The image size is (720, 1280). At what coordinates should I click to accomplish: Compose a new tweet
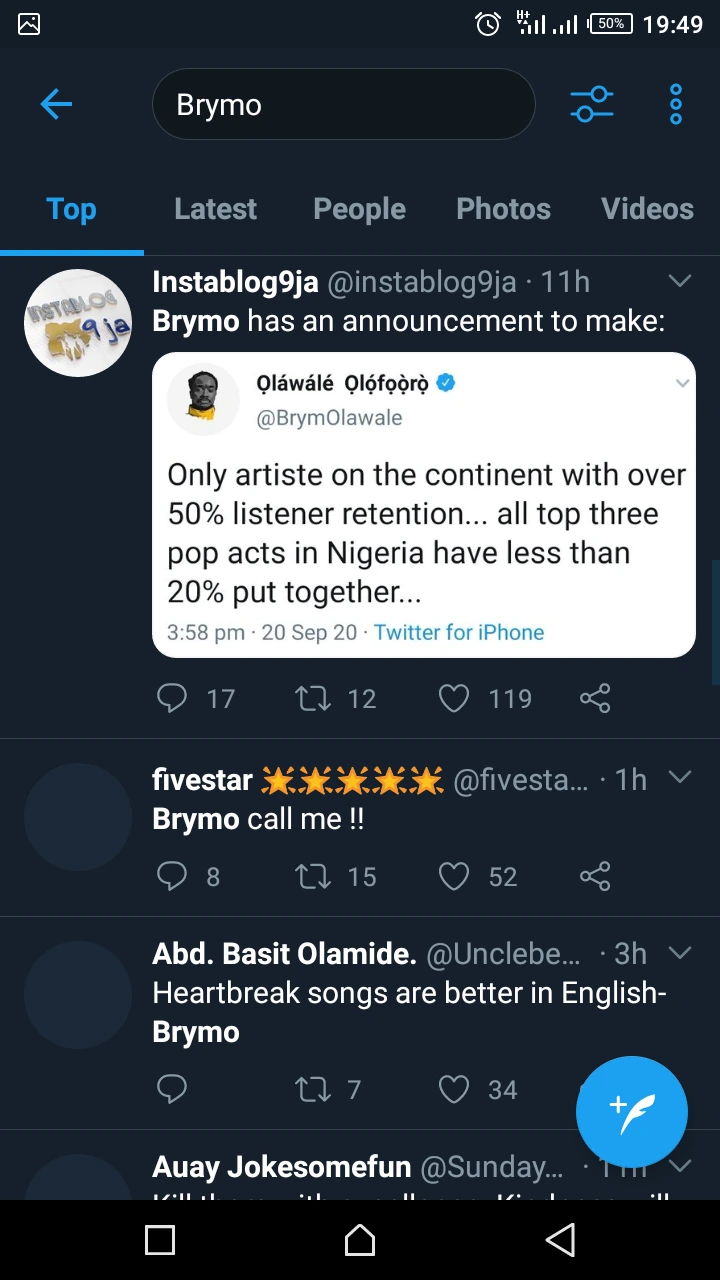[631, 1111]
